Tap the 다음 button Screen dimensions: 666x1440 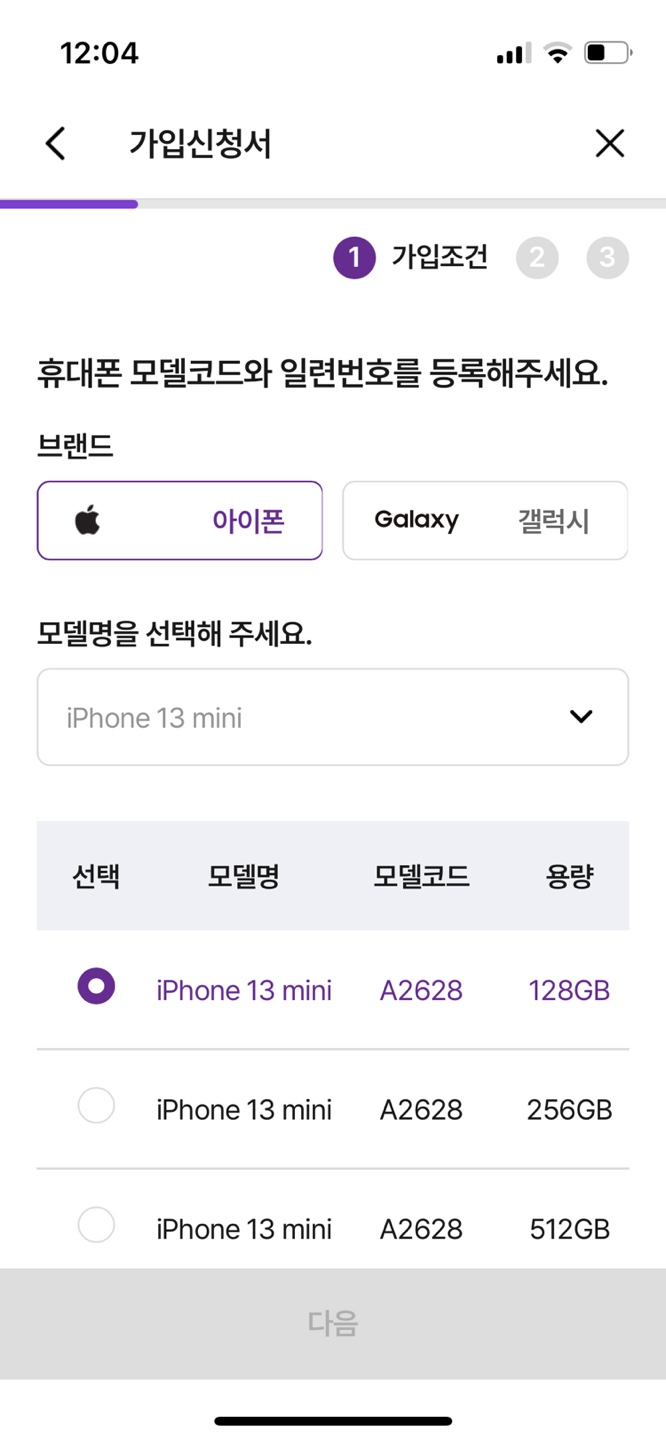point(333,1323)
